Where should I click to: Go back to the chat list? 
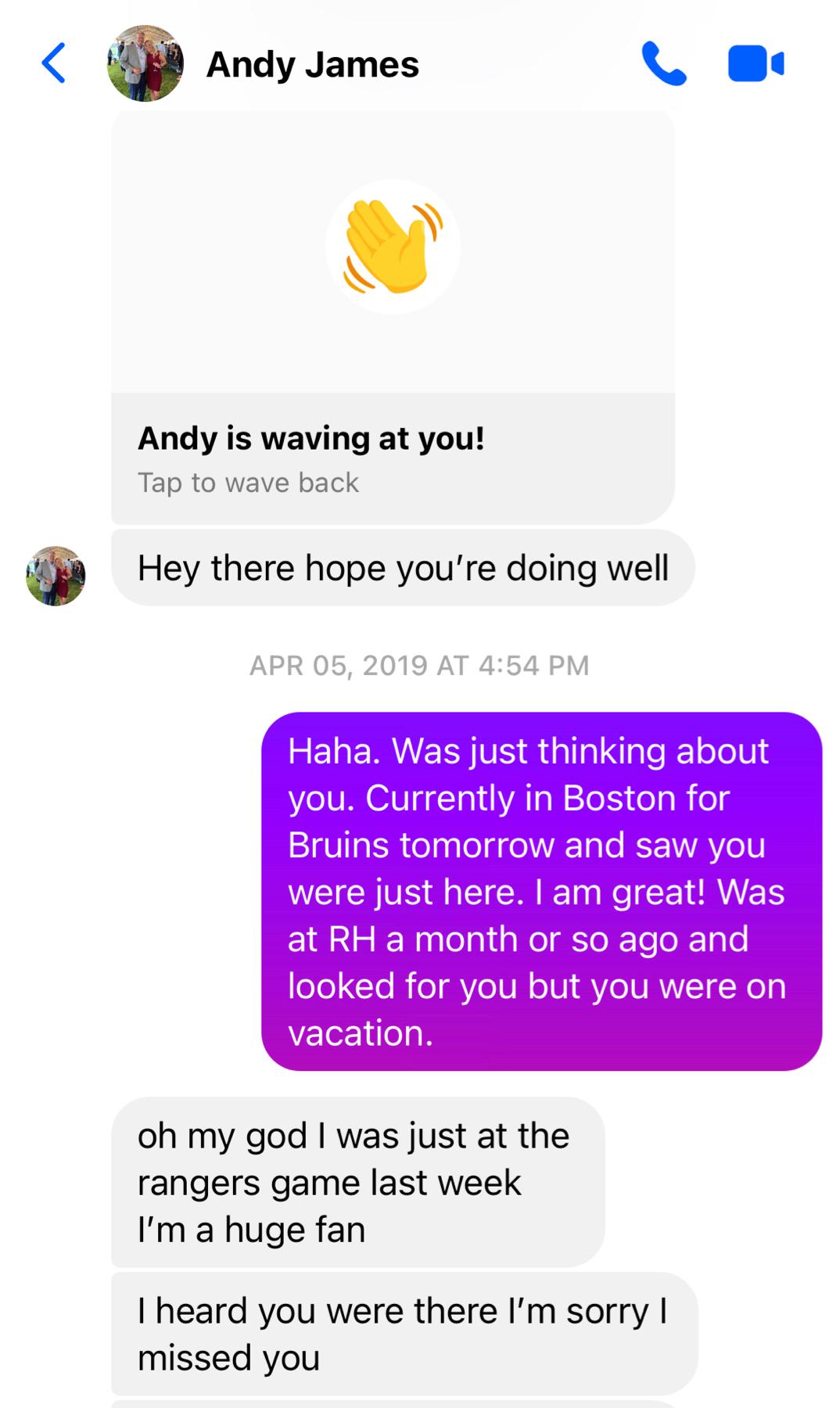tap(53, 63)
